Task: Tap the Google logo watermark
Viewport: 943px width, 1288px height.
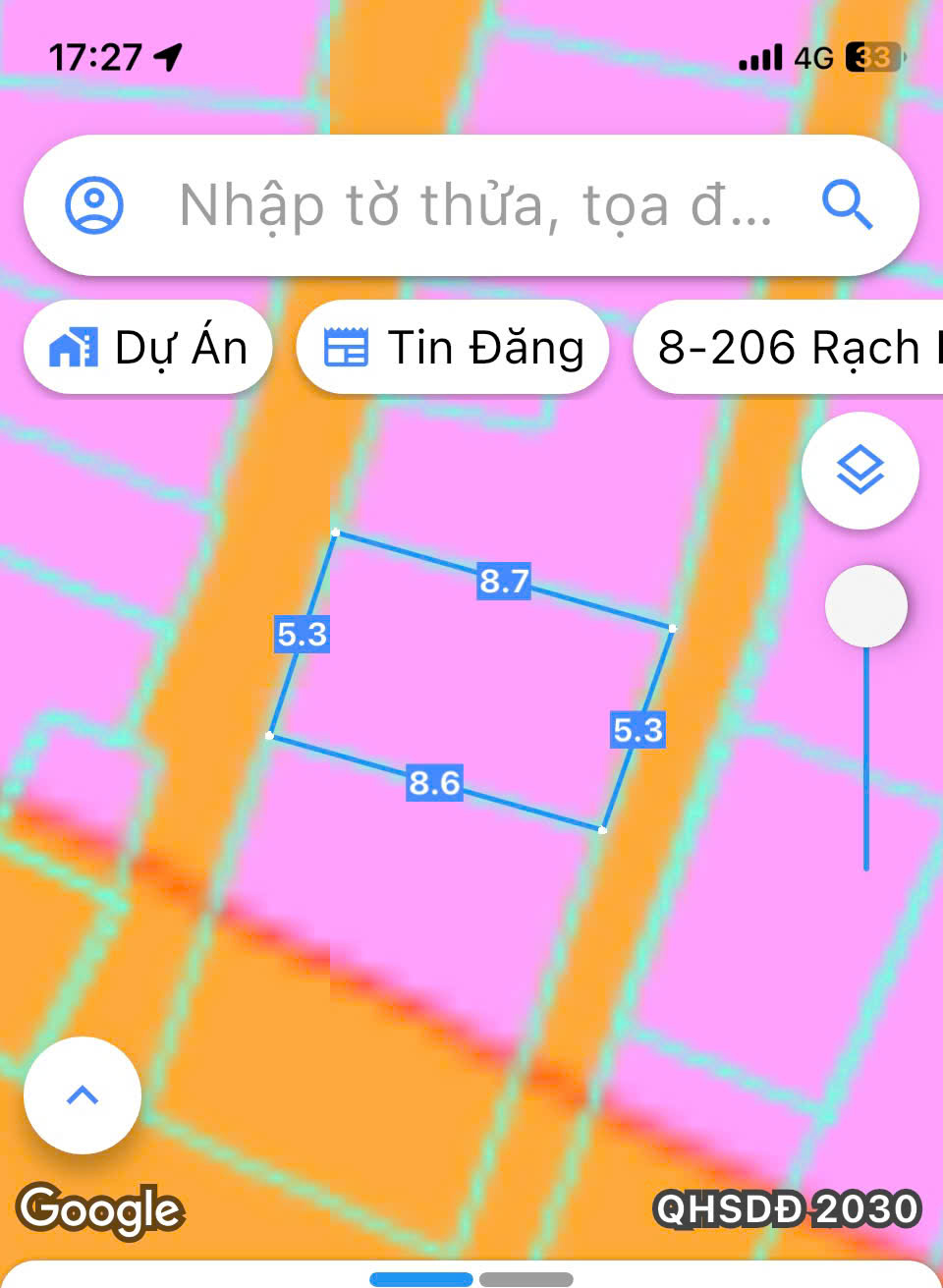Action: 101,1211
